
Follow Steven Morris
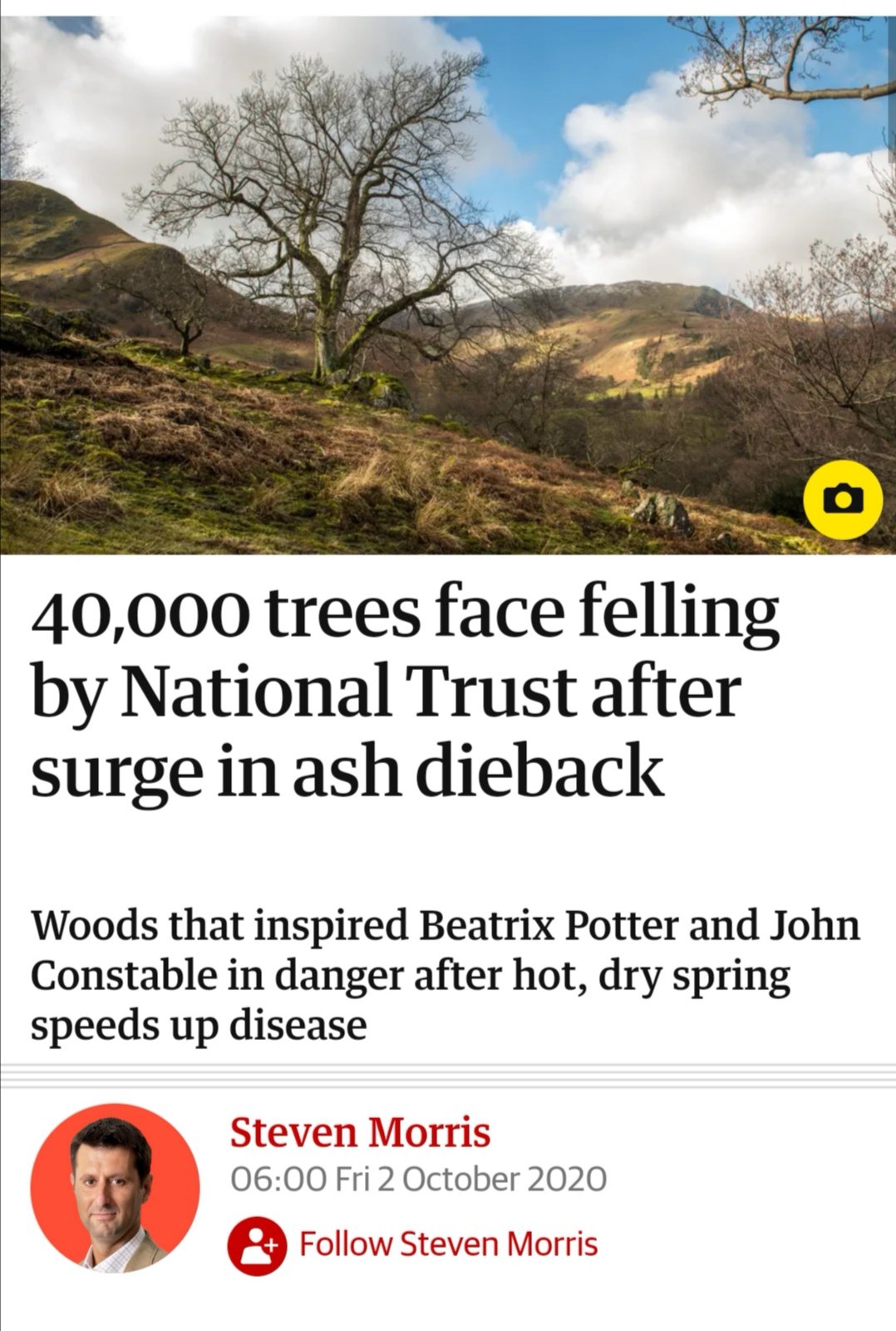pyautogui.click(x=413, y=1245)
